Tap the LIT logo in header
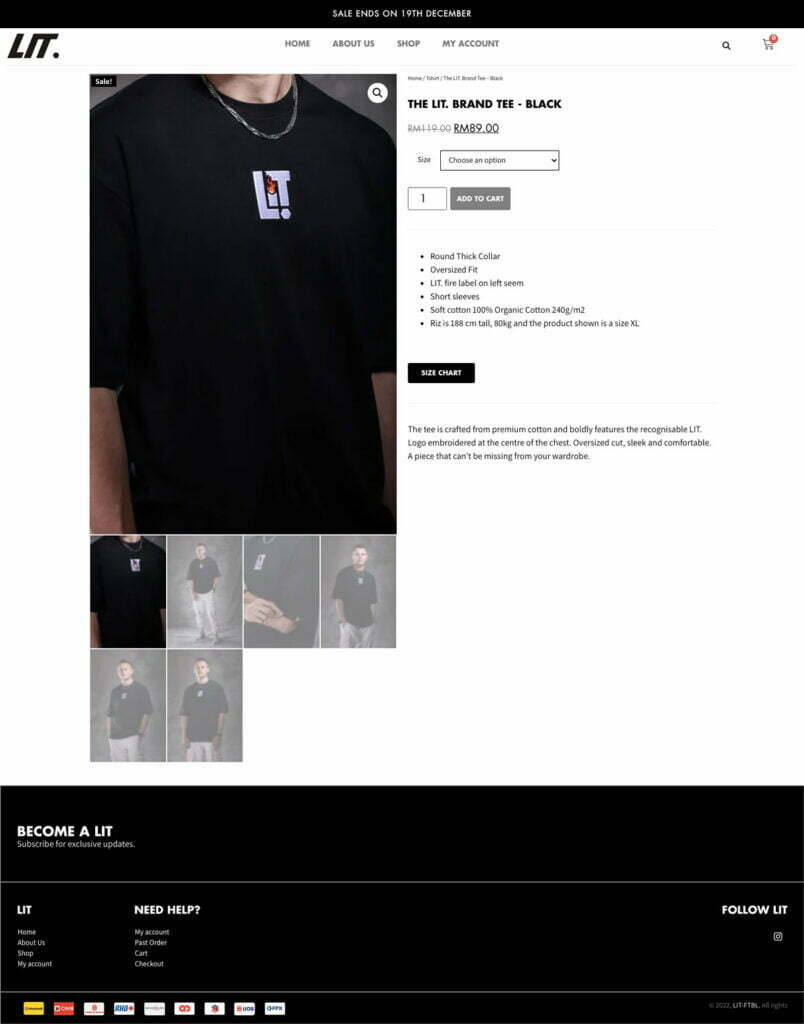The height and width of the screenshot is (1024, 804). click(34, 45)
